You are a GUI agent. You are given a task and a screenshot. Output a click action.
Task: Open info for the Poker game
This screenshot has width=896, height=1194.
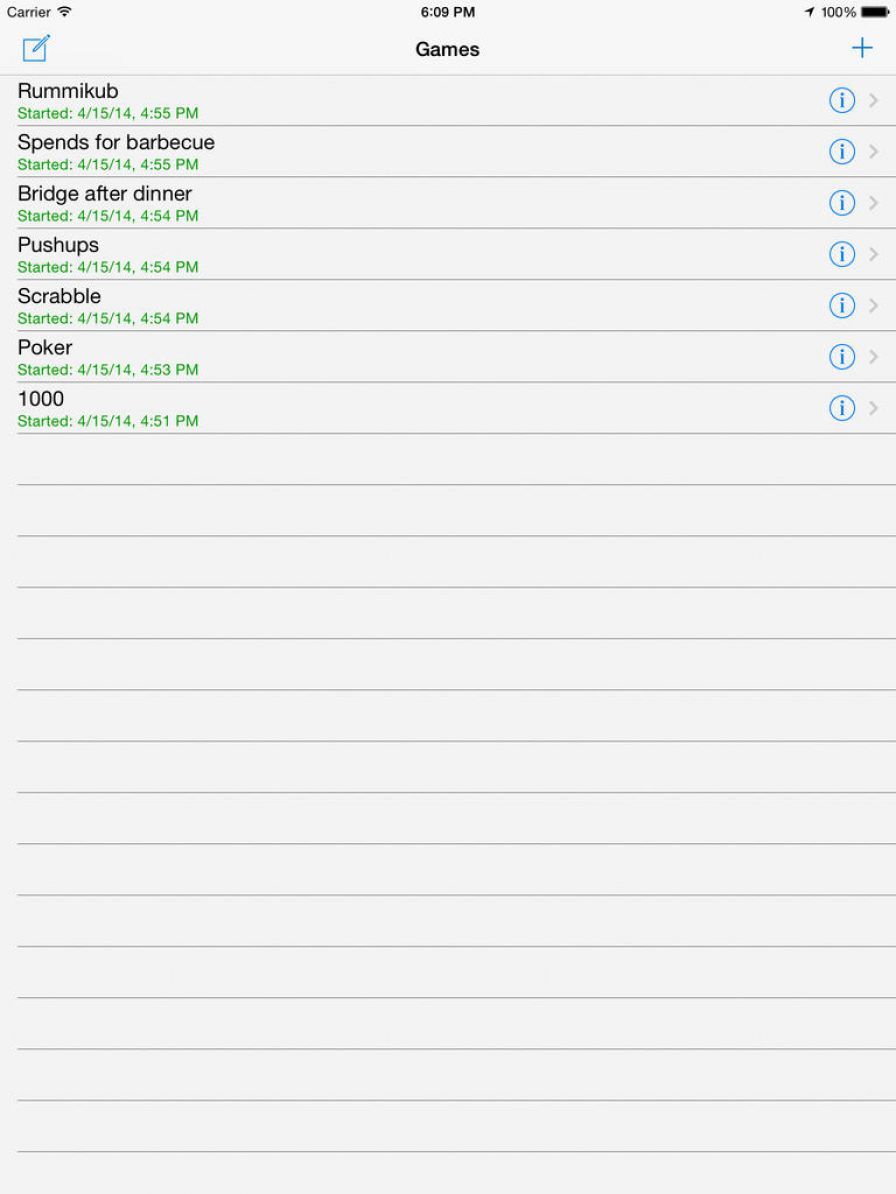[x=841, y=356]
